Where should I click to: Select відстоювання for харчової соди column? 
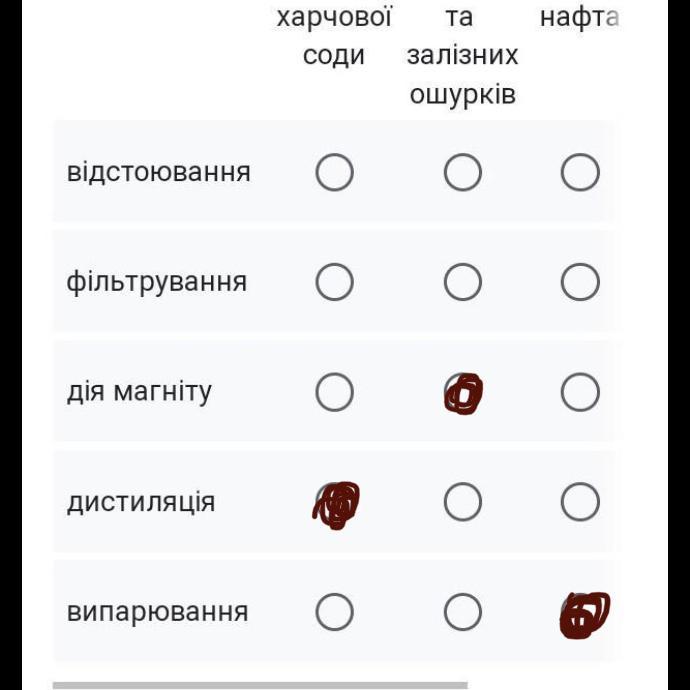coord(334,172)
